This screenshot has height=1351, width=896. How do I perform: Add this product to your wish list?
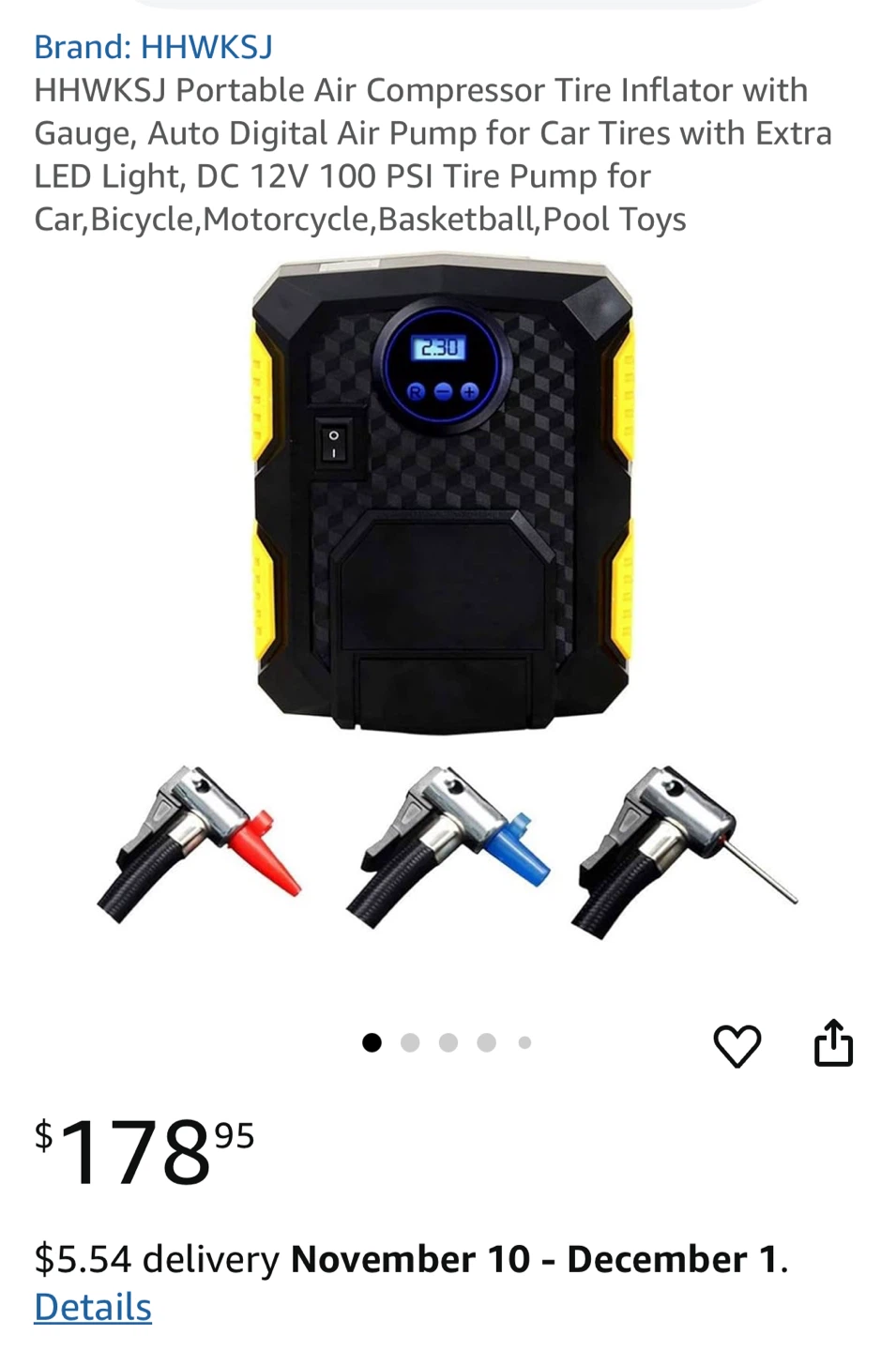(737, 1045)
